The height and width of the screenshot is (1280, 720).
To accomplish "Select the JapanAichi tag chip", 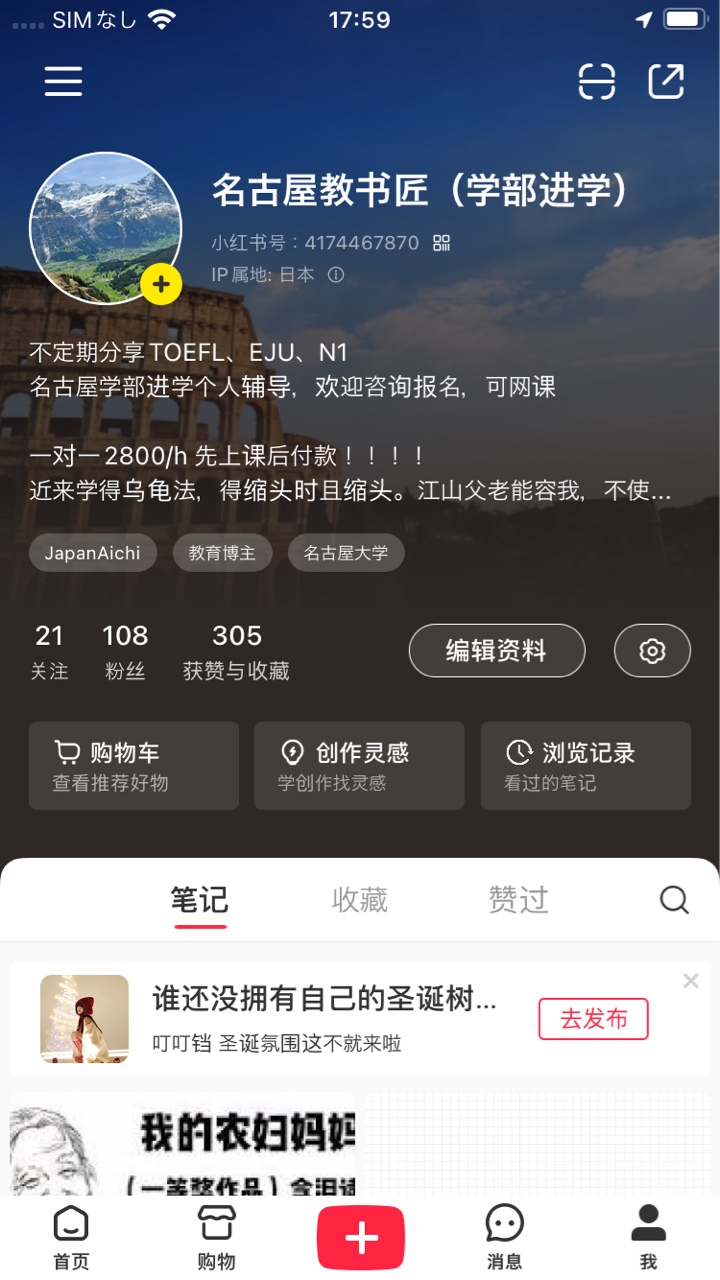I will point(93,553).
